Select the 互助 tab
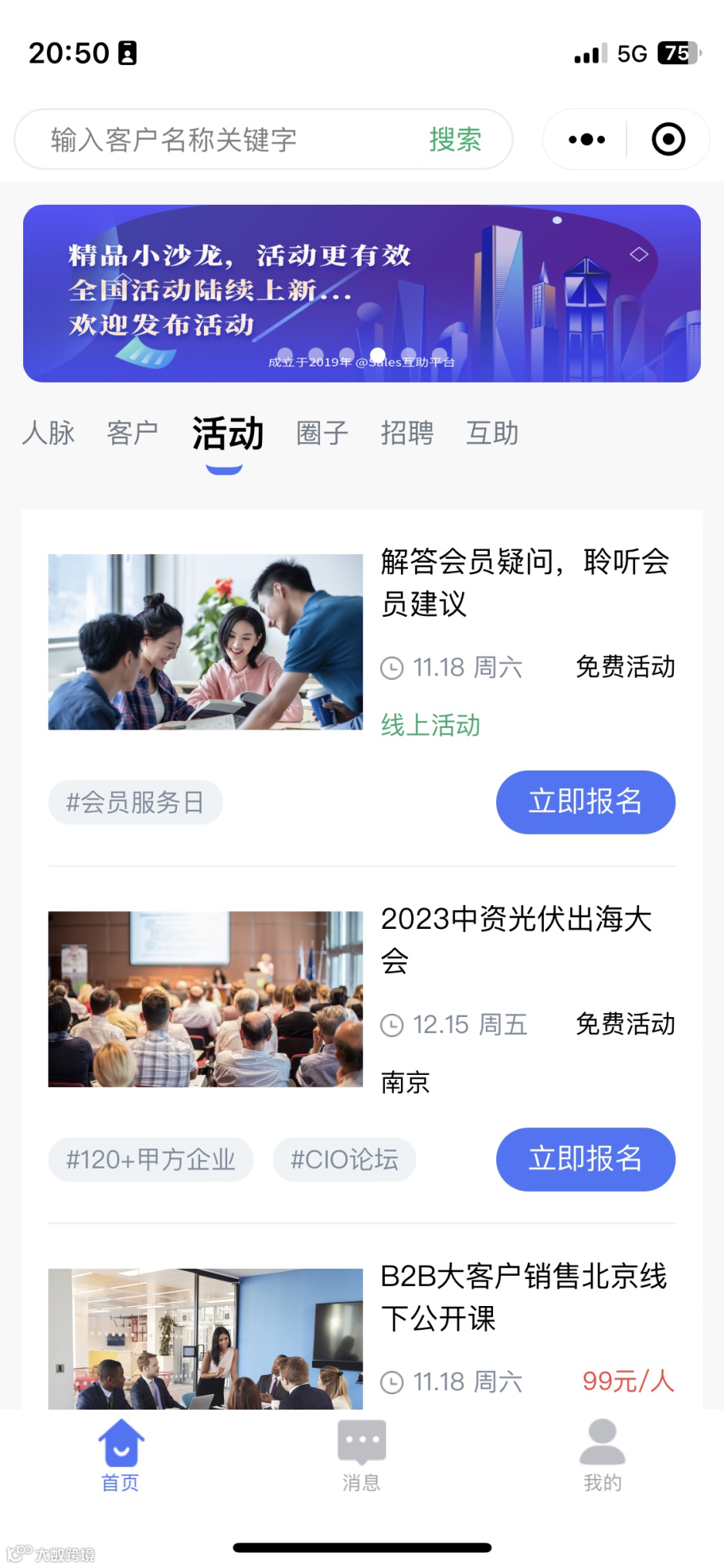The width and height of the screenshot is (724, 1568). [x=492, y=433]
